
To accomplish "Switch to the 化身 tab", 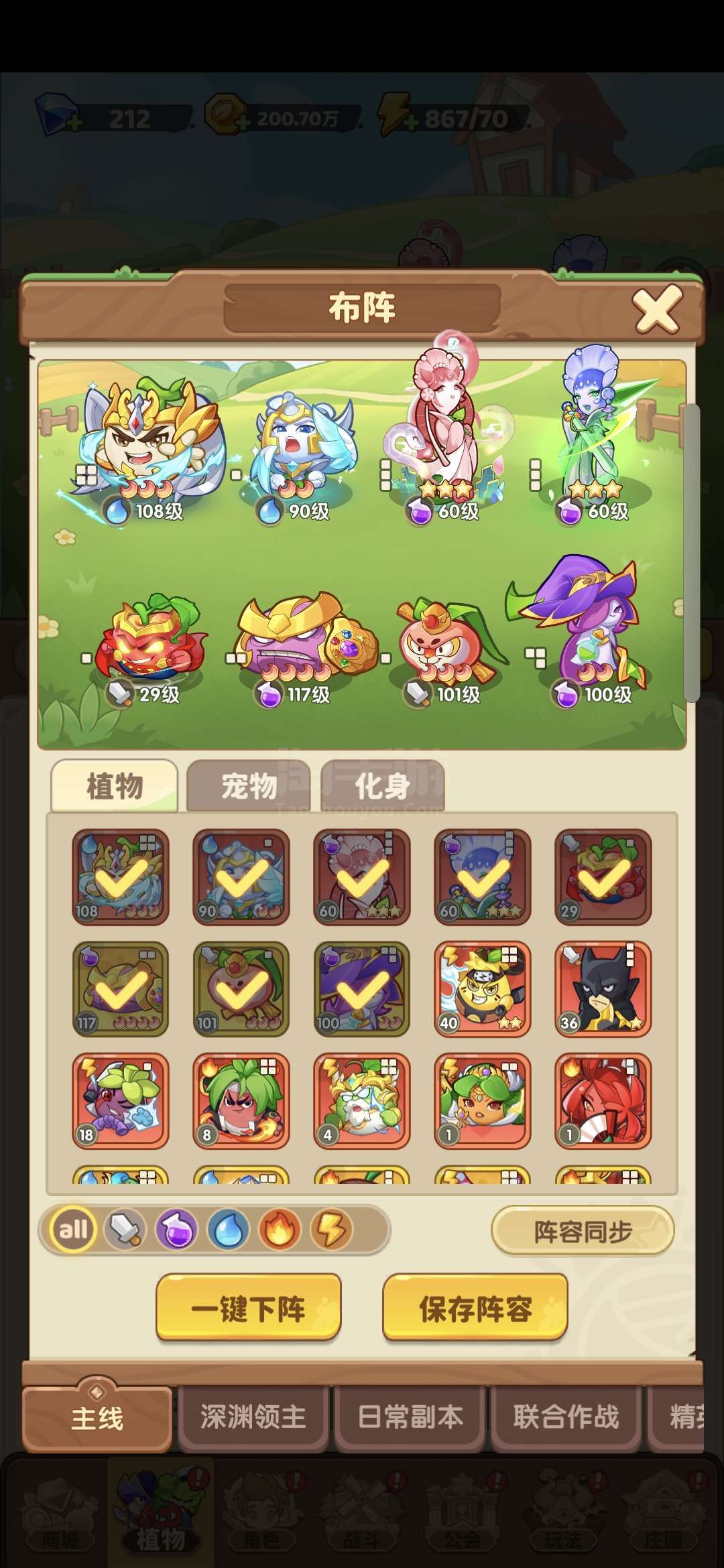I will coord(382,786).
